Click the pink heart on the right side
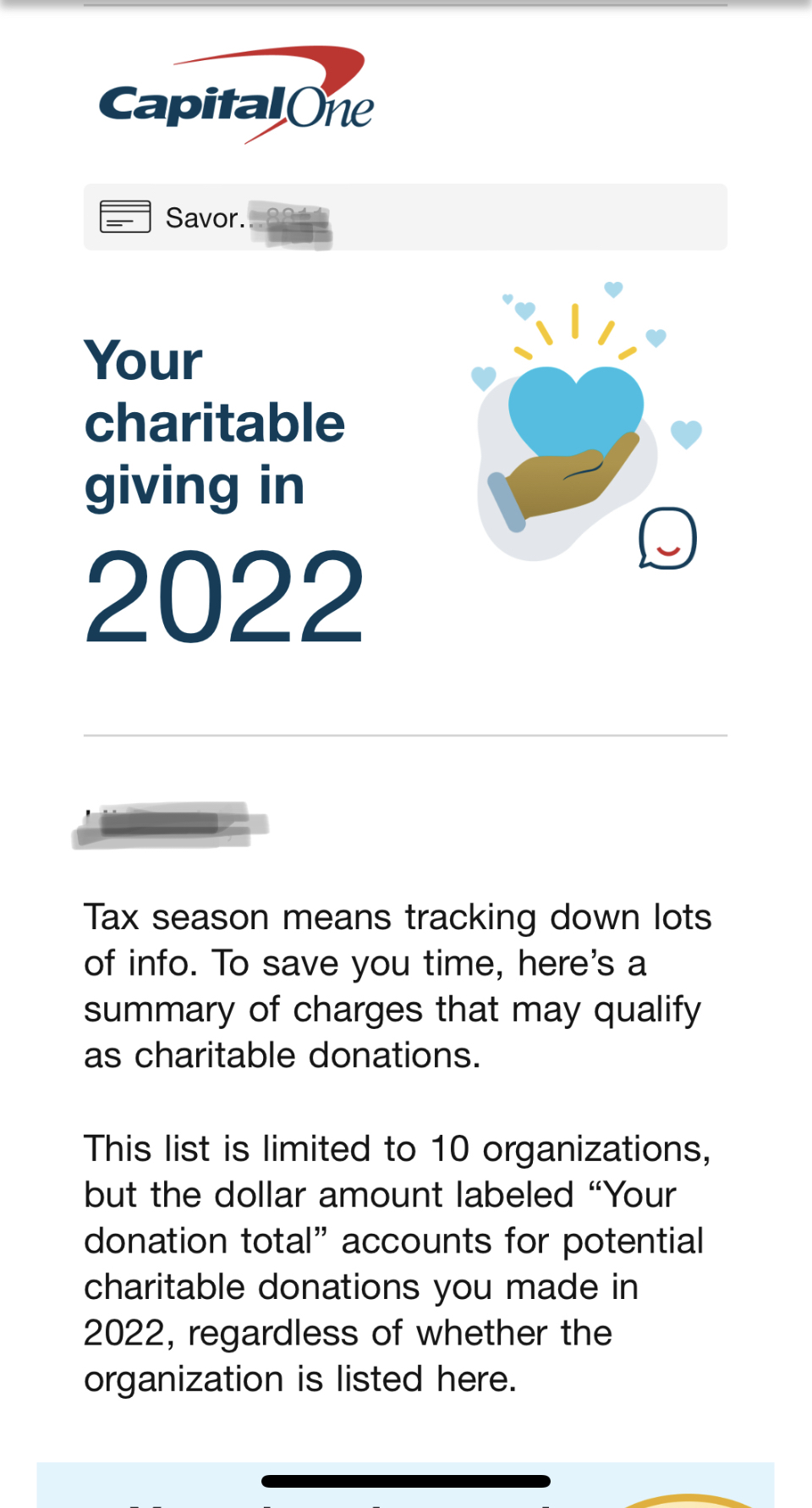Screen dimensions: 812x1508 [685, 433]
